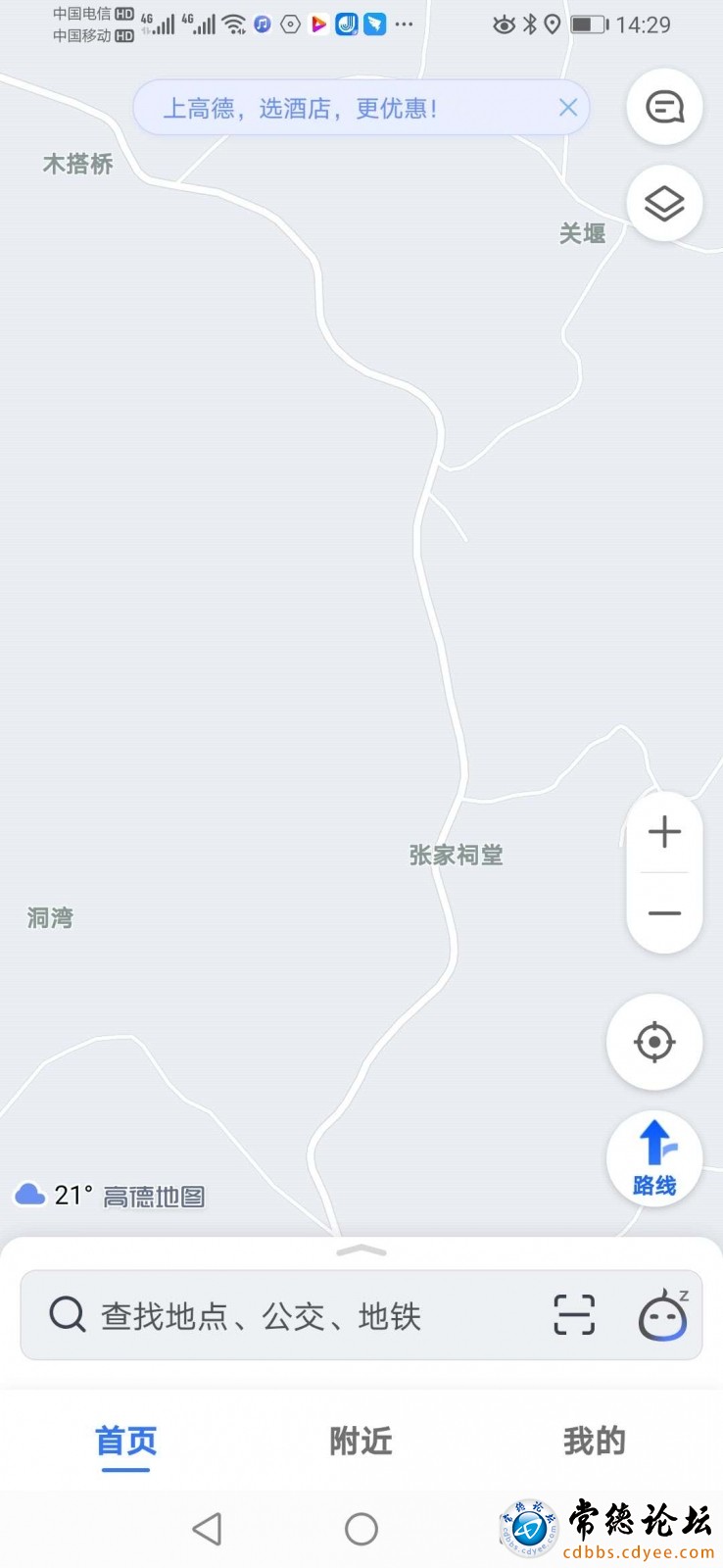Screen dimensions: 723x1568
Task: Open the scan code icon
Action: (x=574, y=1315)
